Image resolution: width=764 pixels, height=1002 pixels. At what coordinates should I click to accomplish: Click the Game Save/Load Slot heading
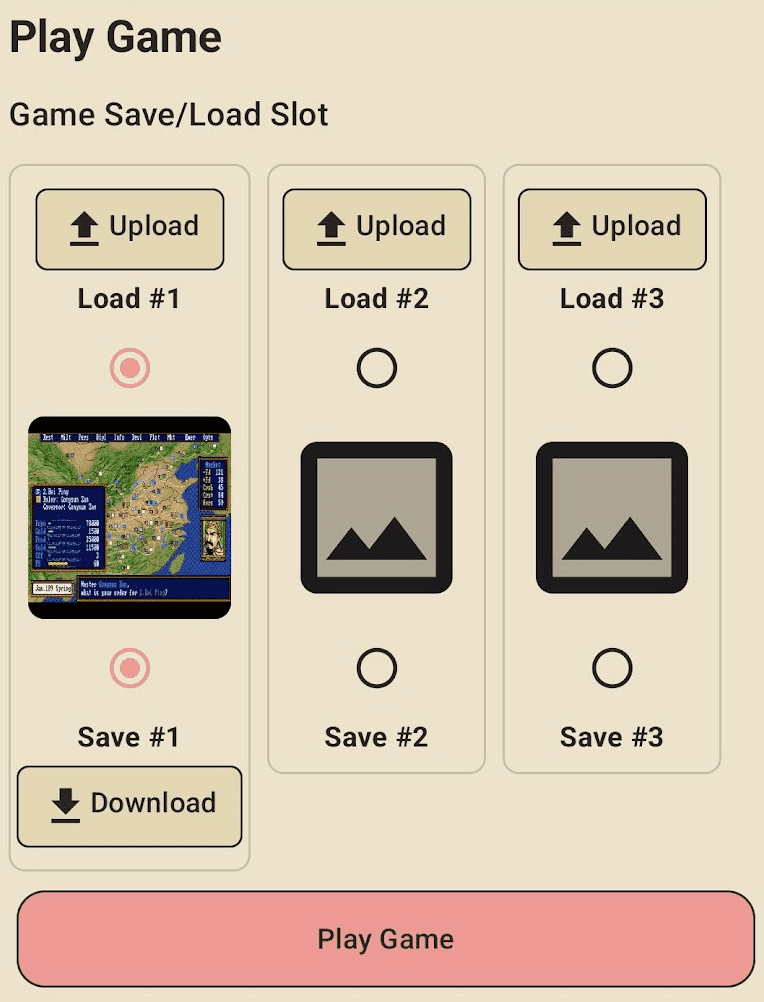click(168, 114)
